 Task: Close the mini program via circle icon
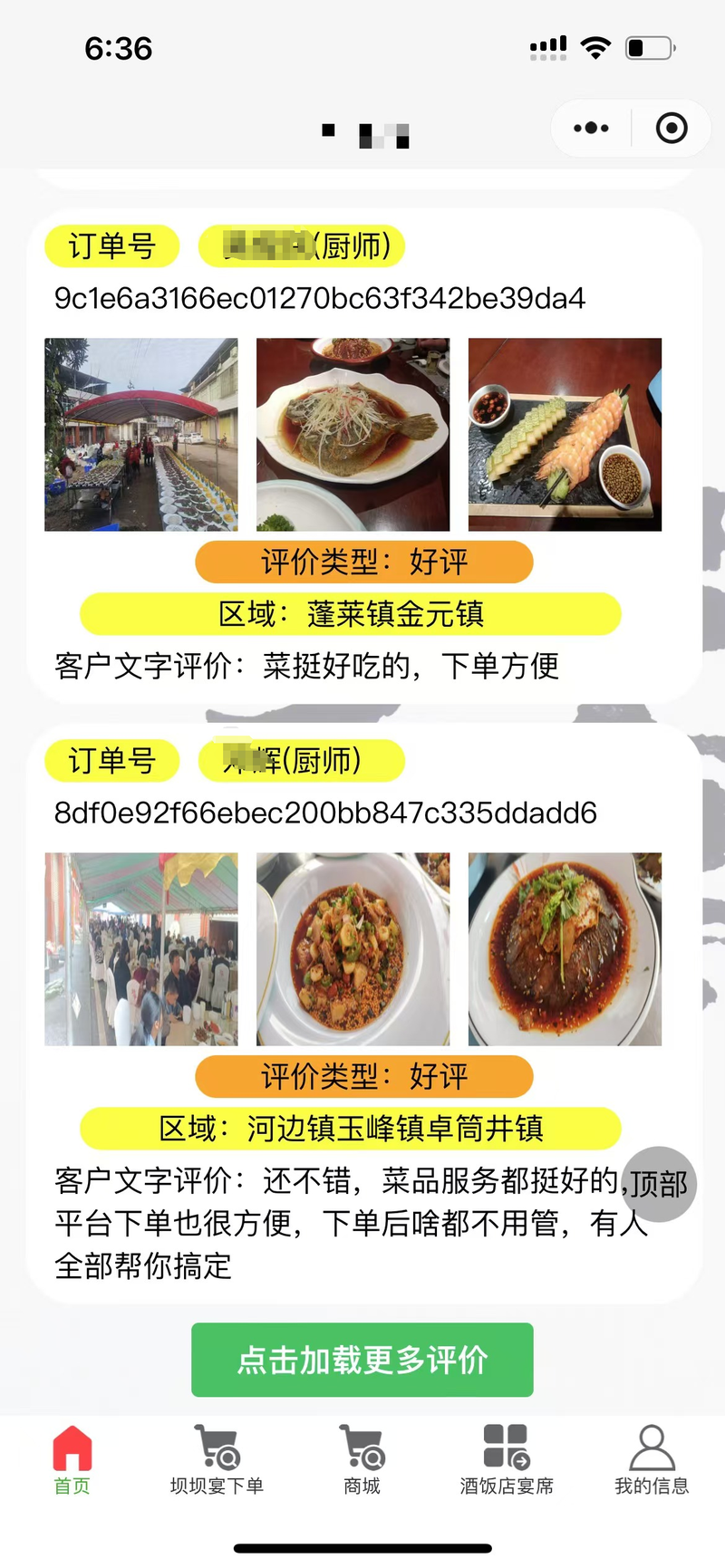pyautogui.click(x=672, y=128)
